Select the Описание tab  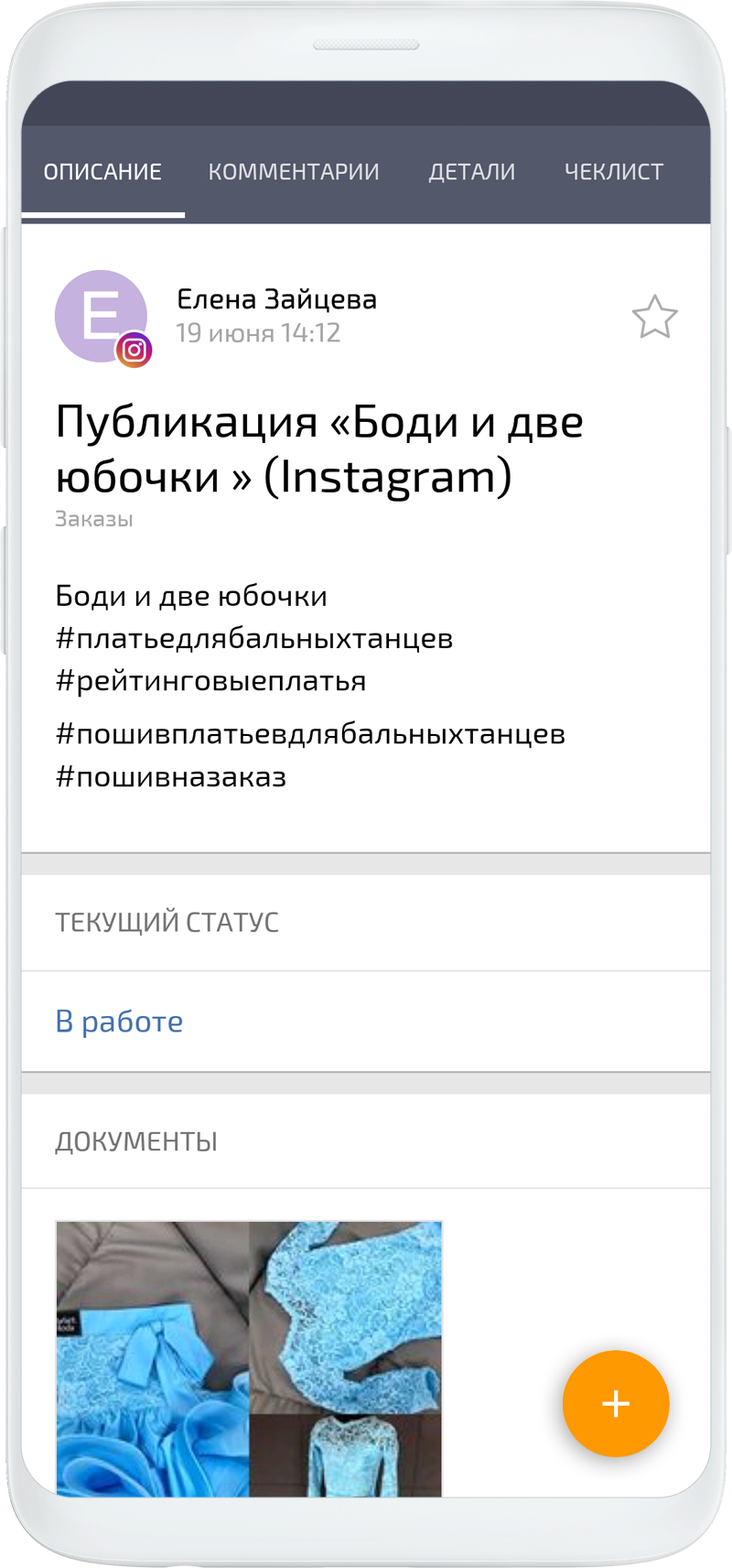click(102, 172)
